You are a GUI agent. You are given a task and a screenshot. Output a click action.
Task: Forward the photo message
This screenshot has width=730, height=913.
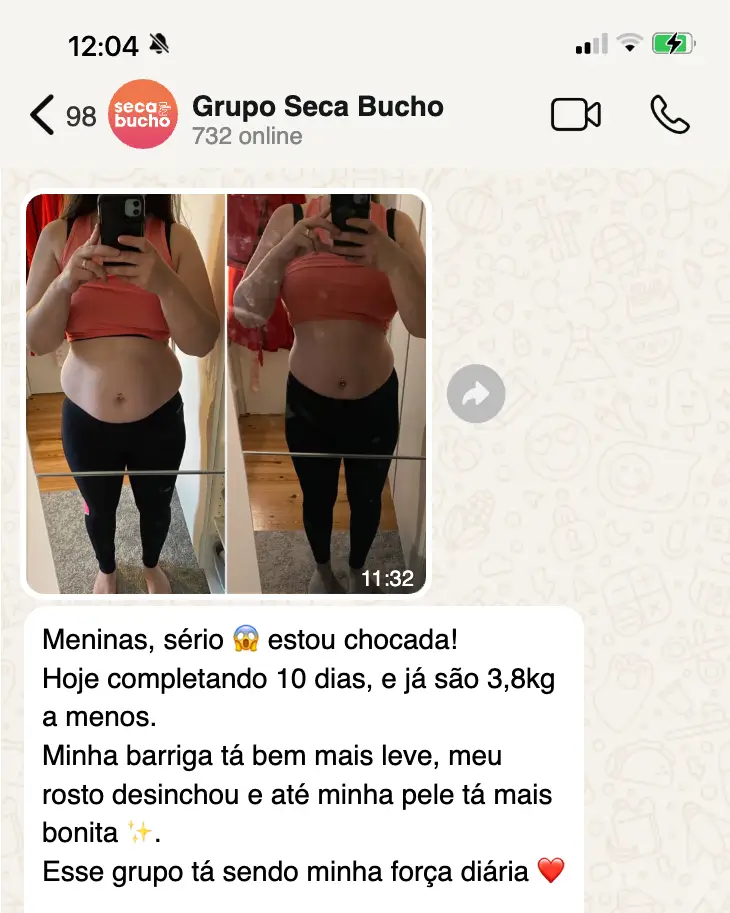coord(476,394)
